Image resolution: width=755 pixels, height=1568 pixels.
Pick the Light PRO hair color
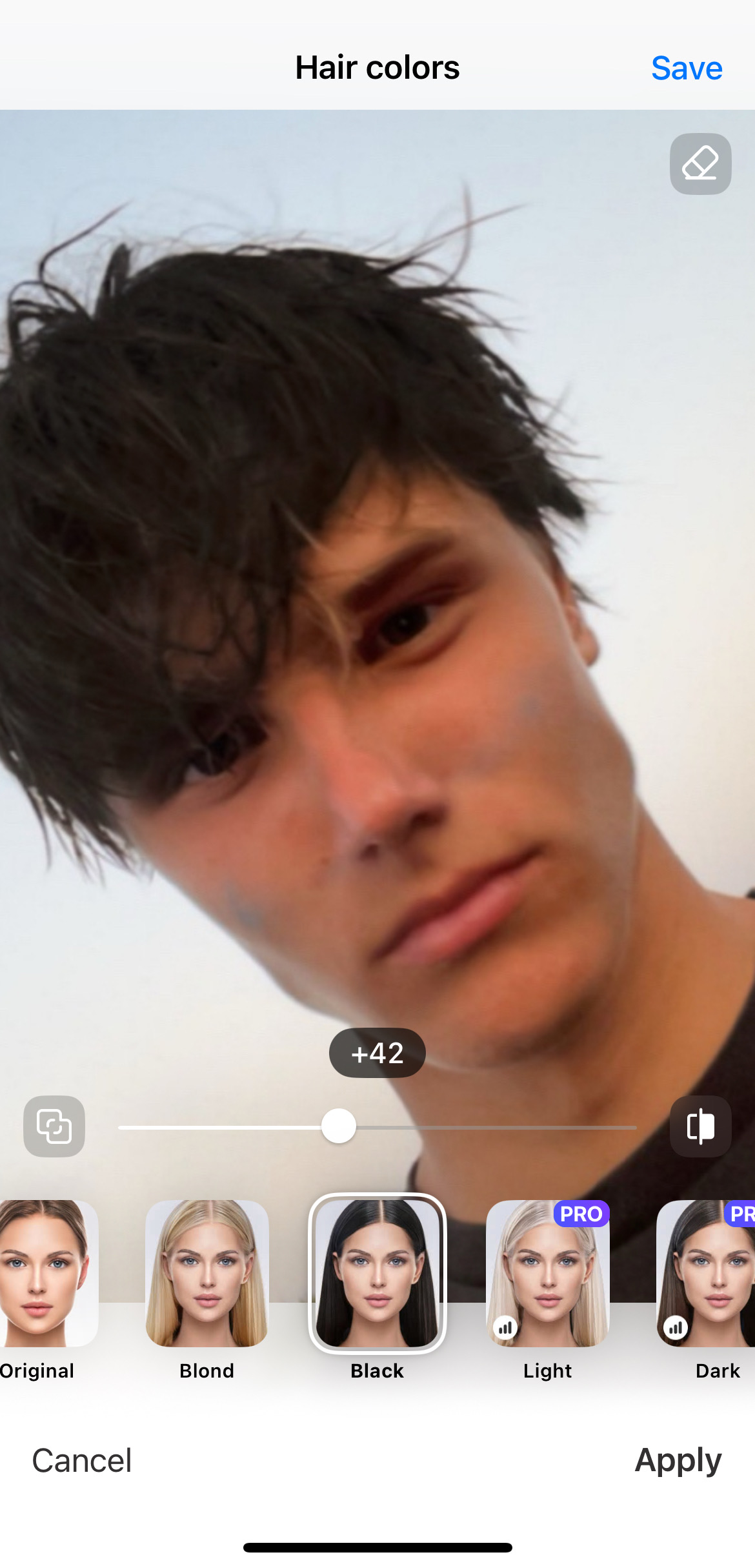(x=547, y=1274)
